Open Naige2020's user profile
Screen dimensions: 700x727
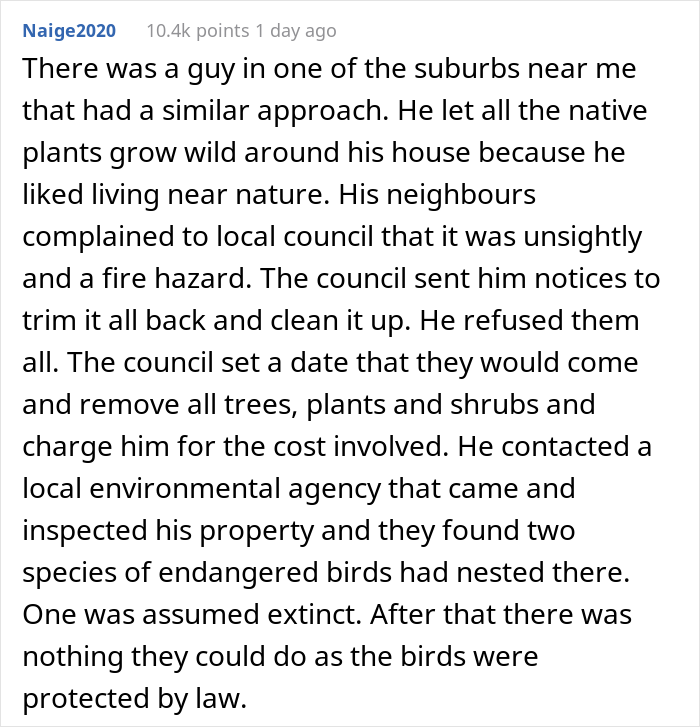(69, 31)
